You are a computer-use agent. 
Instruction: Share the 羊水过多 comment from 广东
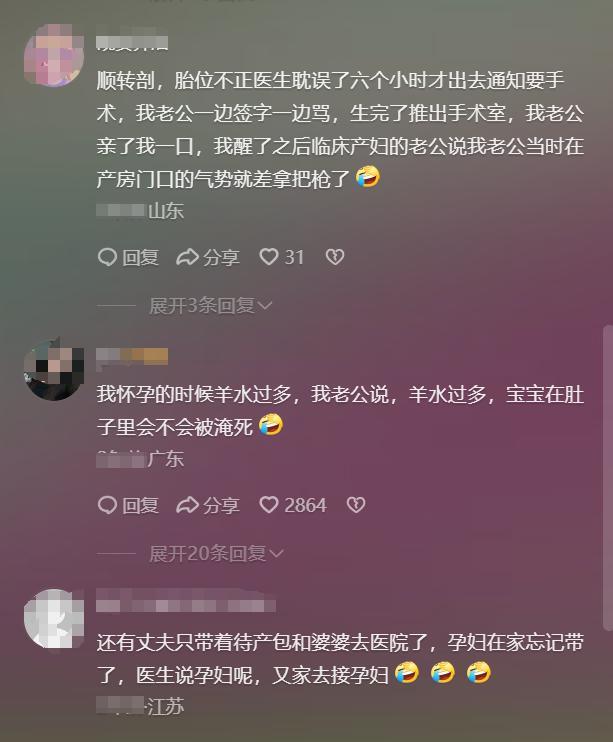pos(207,505)
